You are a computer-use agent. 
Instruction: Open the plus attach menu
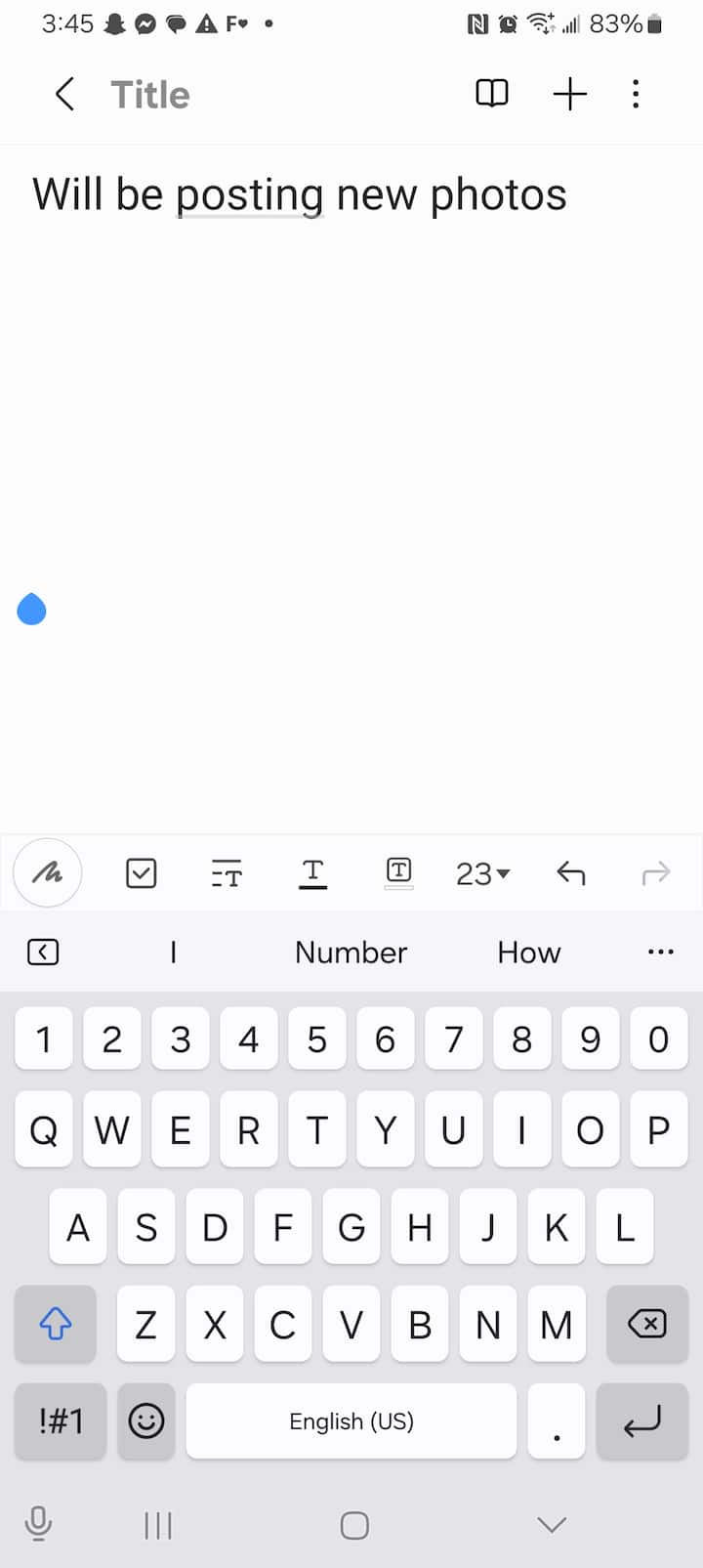click(569, 94)
